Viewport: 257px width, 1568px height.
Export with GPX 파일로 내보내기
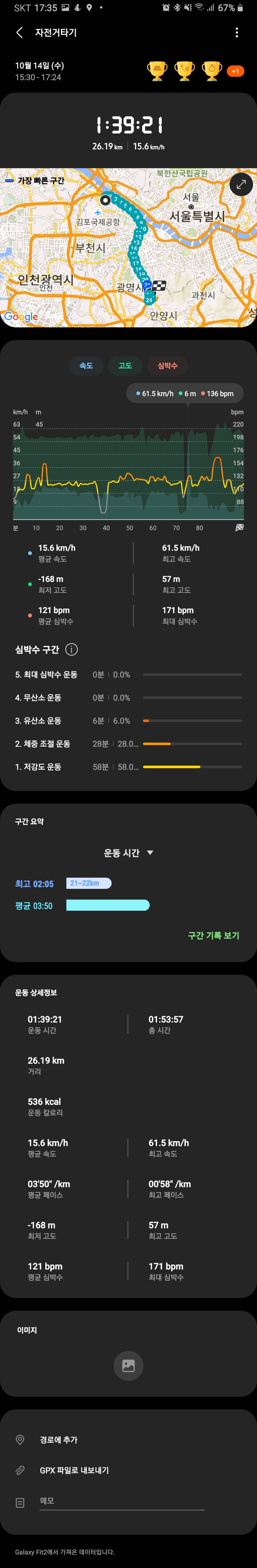[74, 1470]
